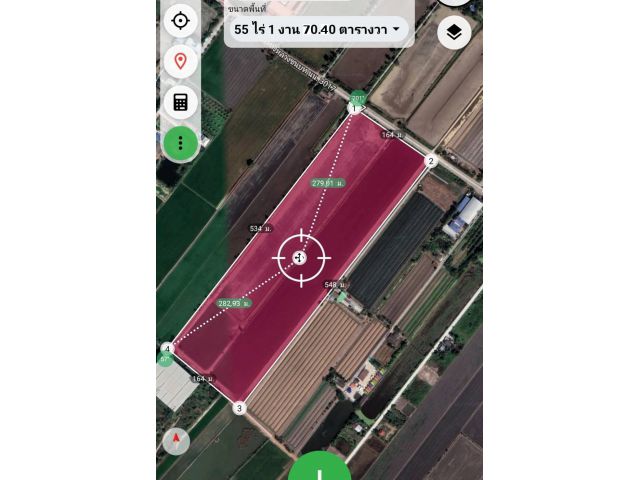
Task: Add a point with the green plus button
Action: [319, 470]
